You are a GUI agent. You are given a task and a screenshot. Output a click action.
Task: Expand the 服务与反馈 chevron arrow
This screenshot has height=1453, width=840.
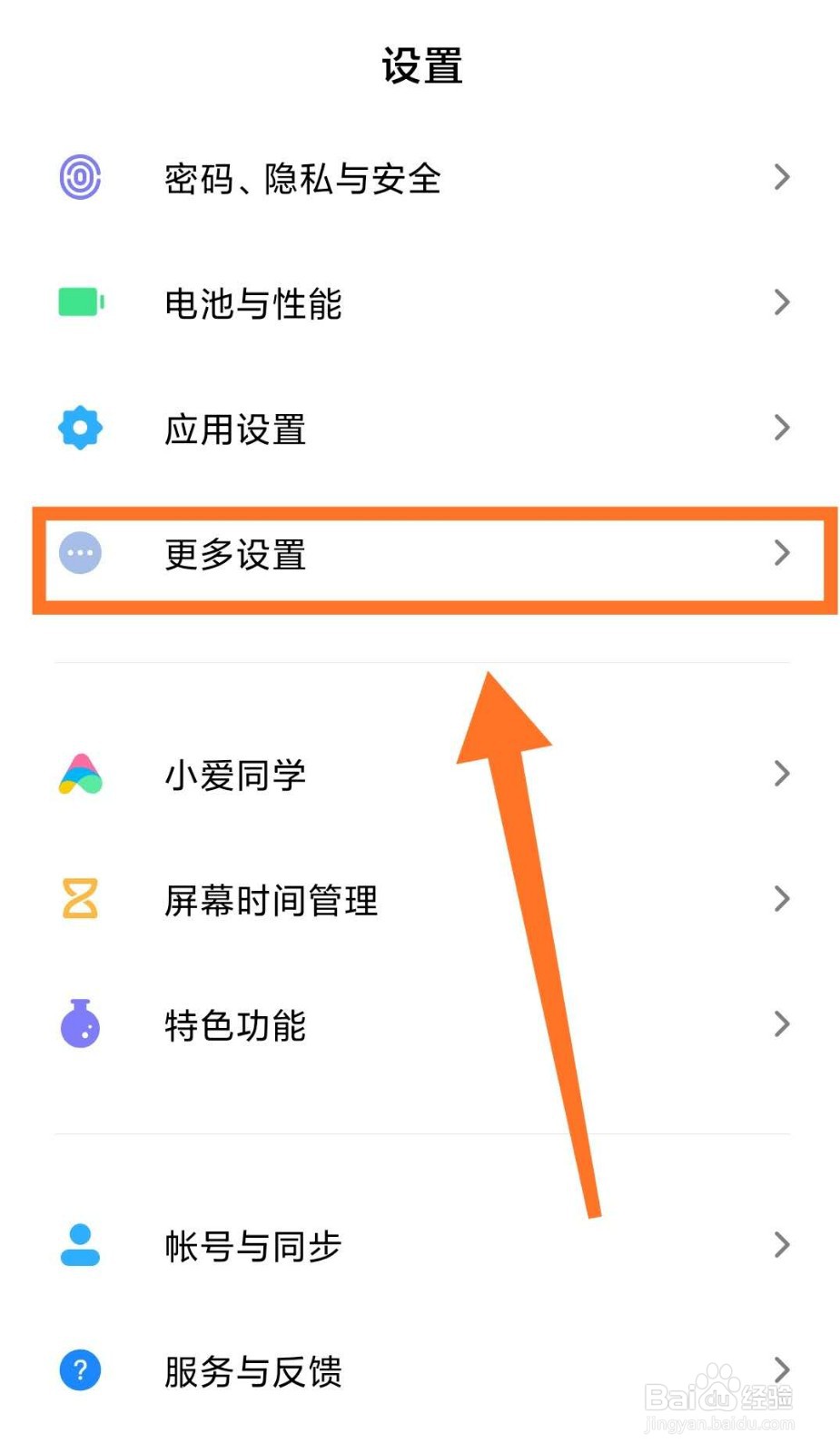(x=781, y=1369)
